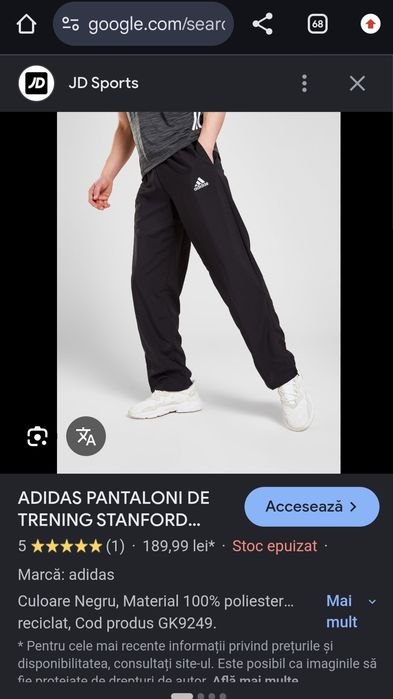Screen dimensions: 393x699
Task: Open the Află mai multe link
Action: (x=255, y=681)
